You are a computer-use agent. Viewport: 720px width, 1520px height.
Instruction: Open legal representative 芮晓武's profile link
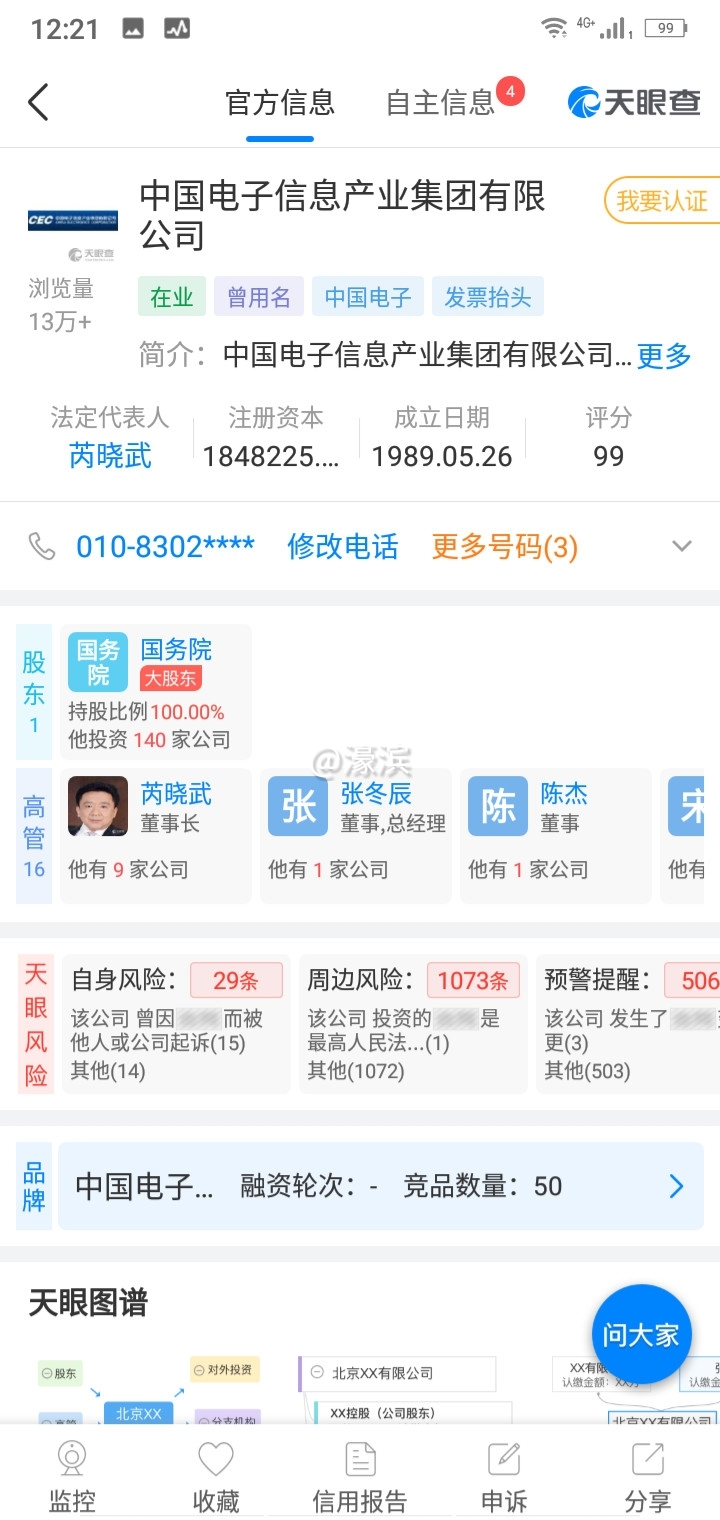110,456
